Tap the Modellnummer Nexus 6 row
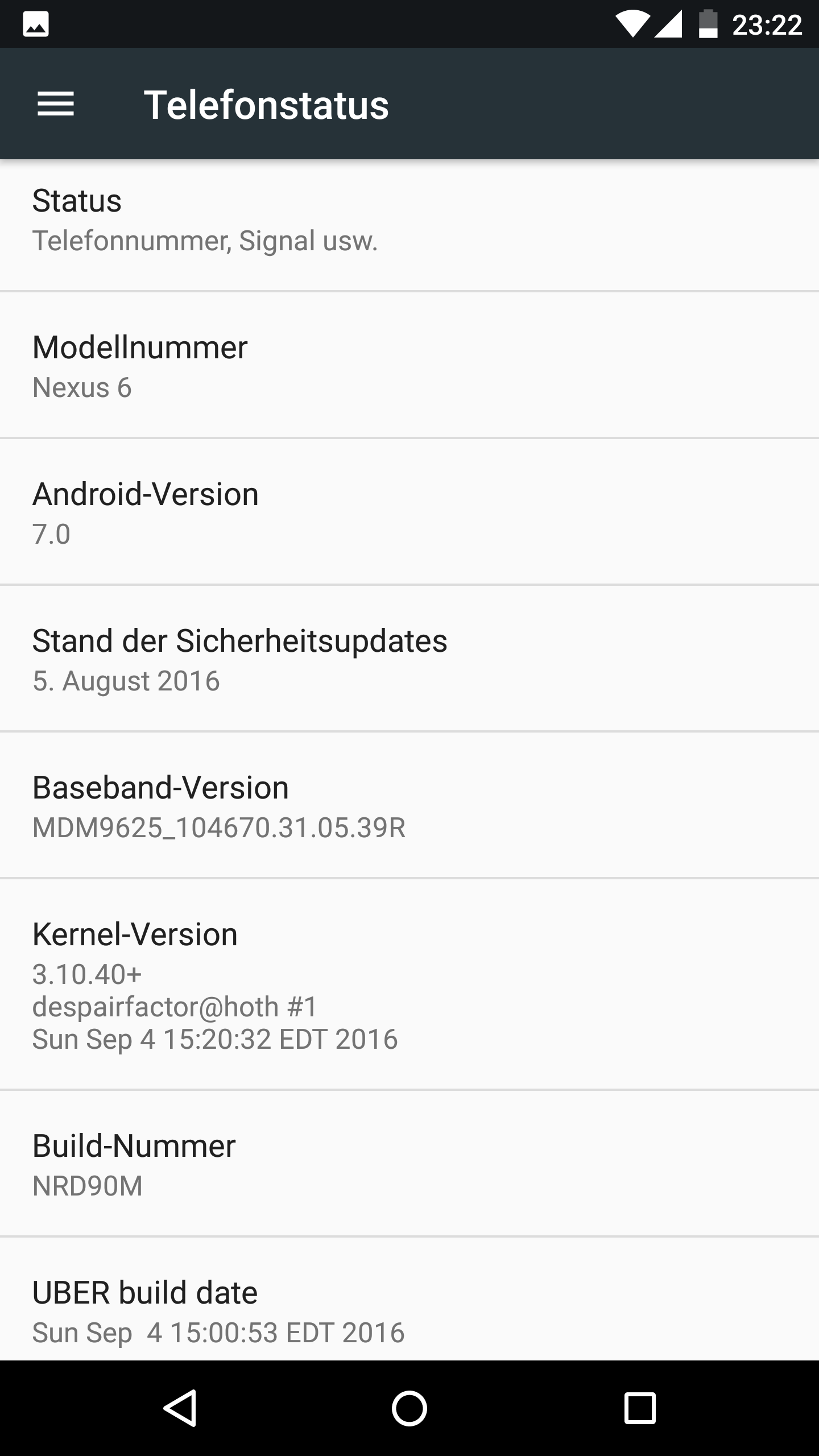 (409, 367)
